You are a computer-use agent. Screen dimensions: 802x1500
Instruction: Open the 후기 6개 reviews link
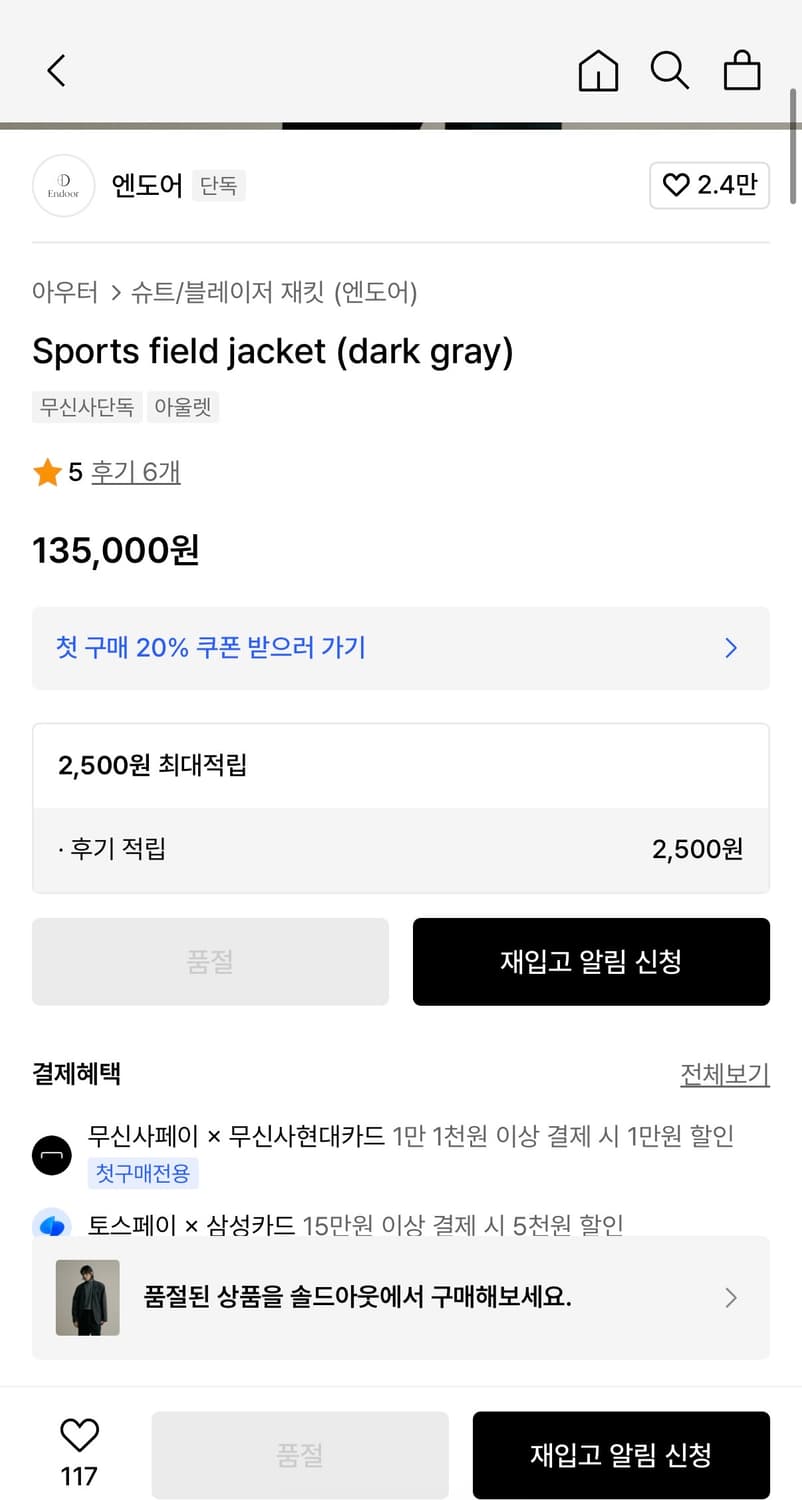[x=136, y=472]
